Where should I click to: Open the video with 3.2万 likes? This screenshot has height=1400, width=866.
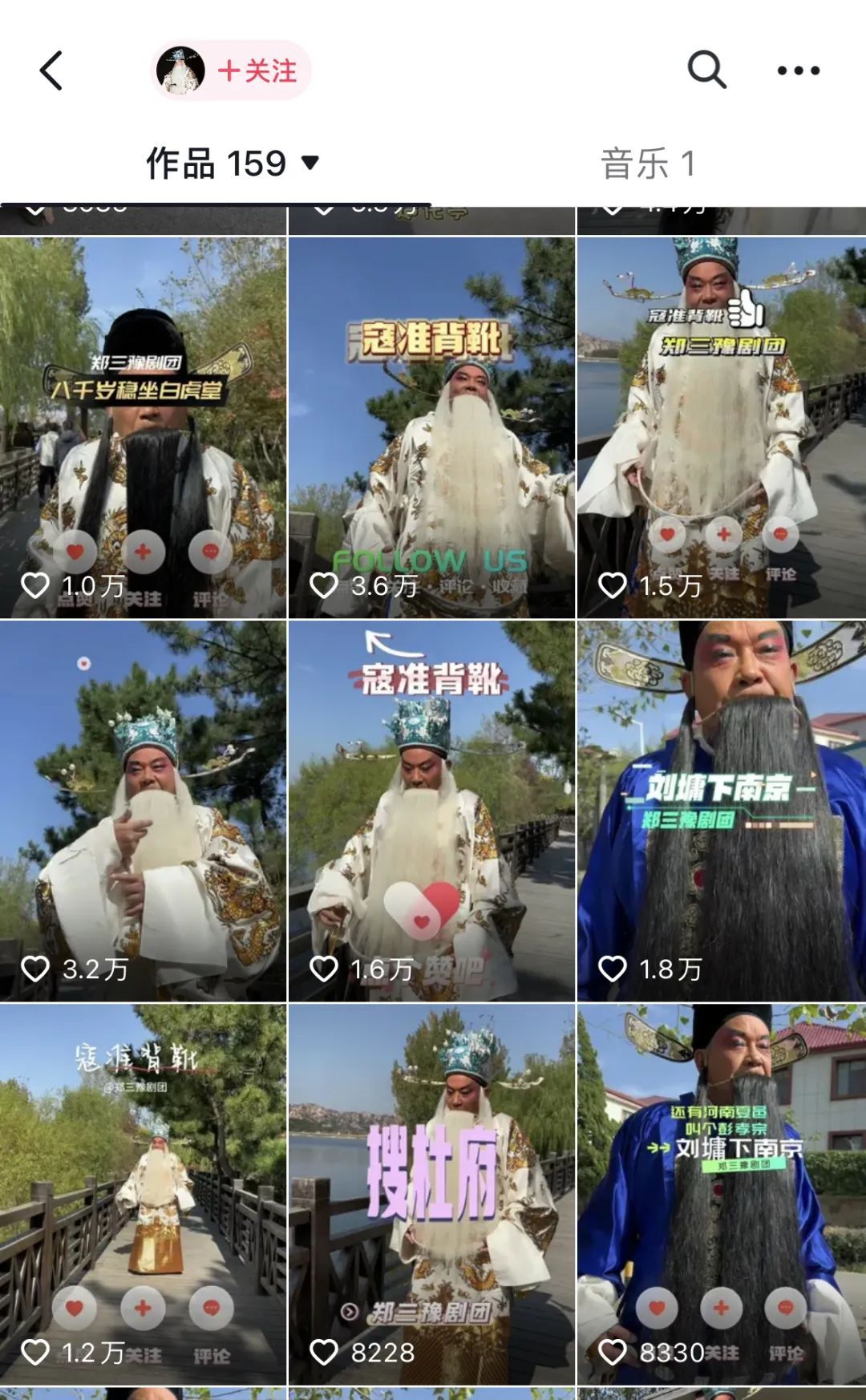point(143,810)
